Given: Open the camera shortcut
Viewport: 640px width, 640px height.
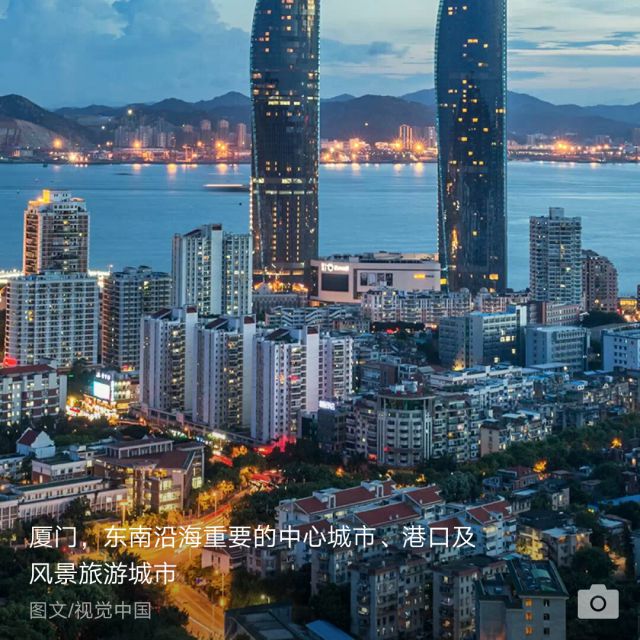Looking at the screenshot, I should 598,601.
